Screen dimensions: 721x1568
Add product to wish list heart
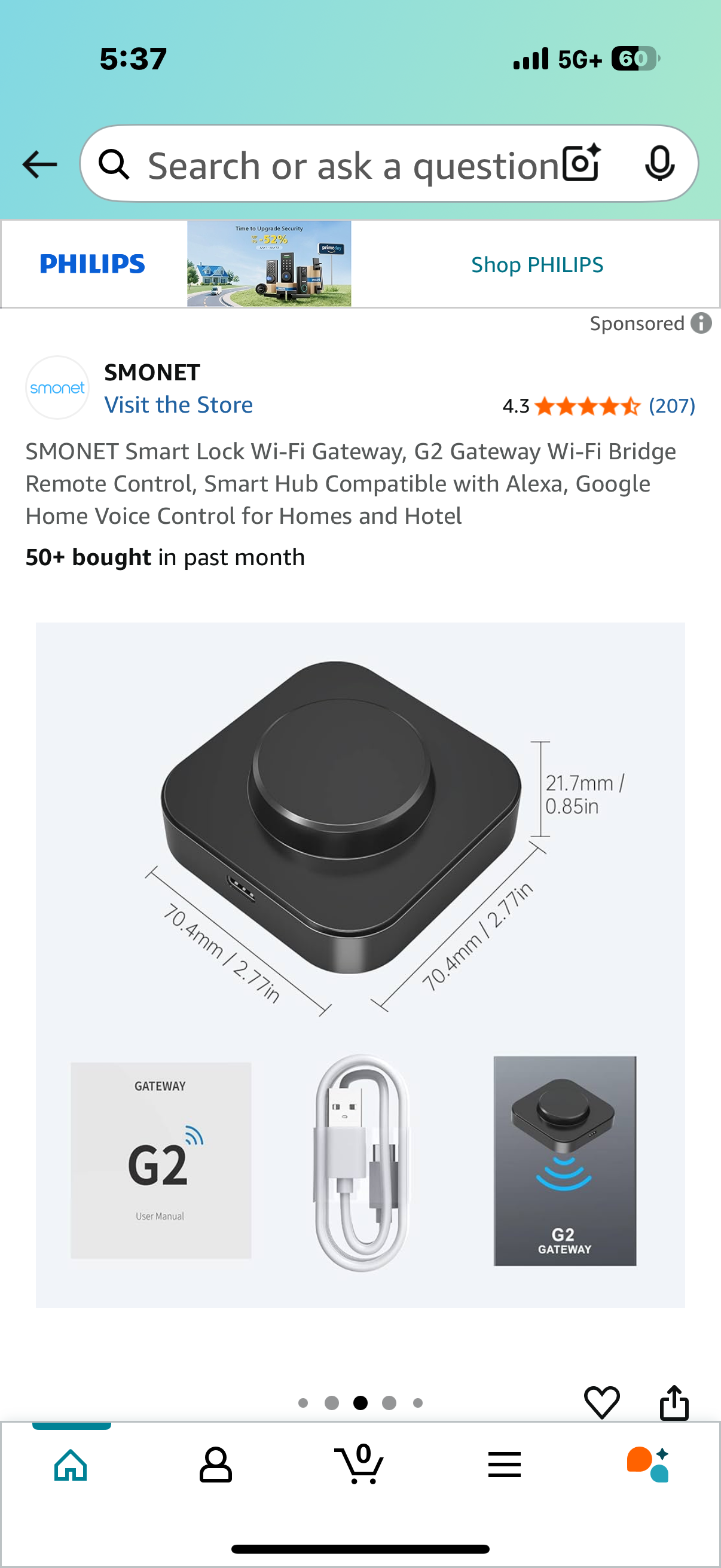(601, 1402)
